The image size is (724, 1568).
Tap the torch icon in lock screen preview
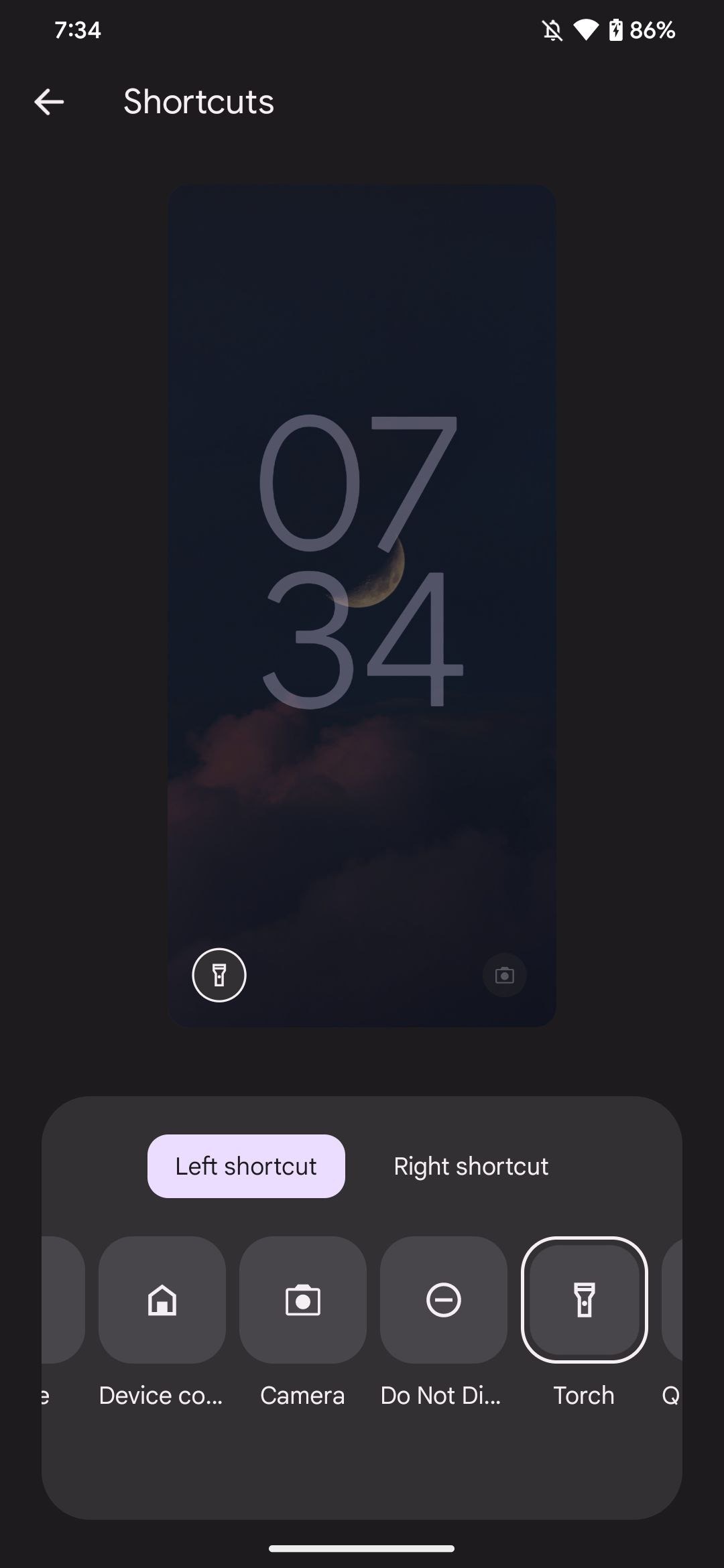click(219, 975)
